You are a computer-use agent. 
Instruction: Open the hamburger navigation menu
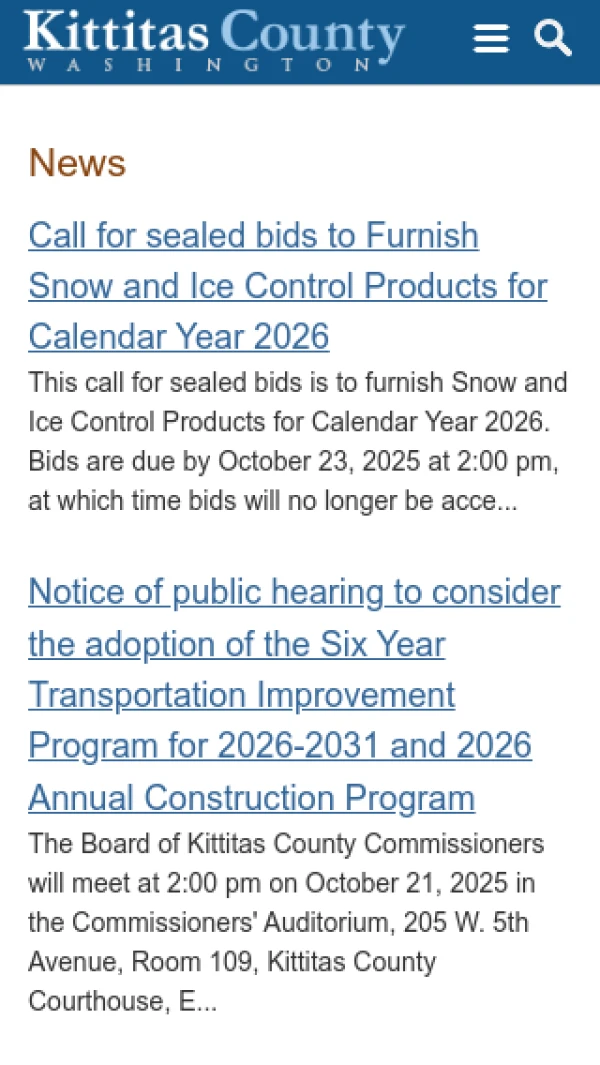(x=490, y=39)
